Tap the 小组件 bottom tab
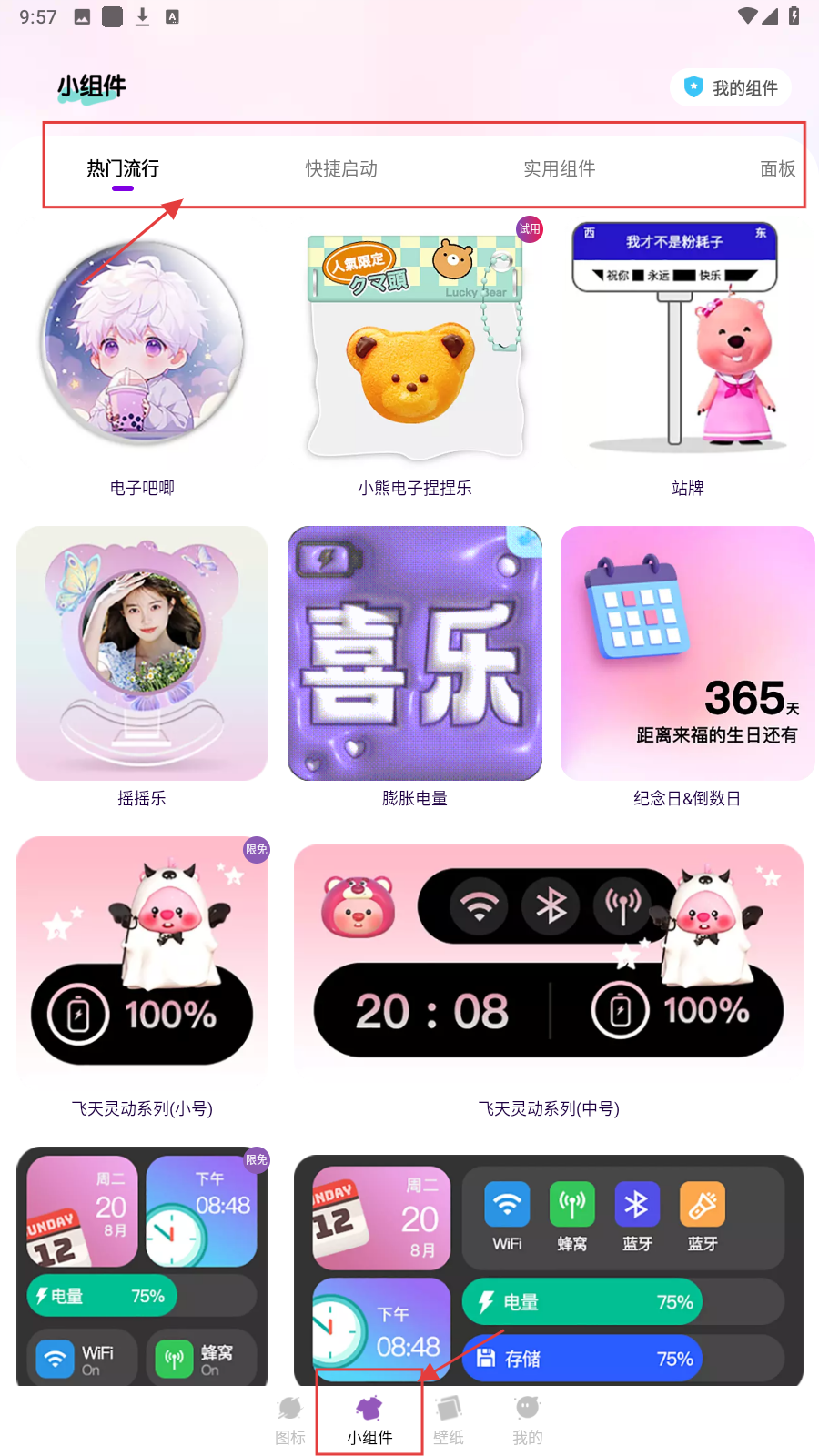This screenshot has height=1456, width=819. point(369,1420)
